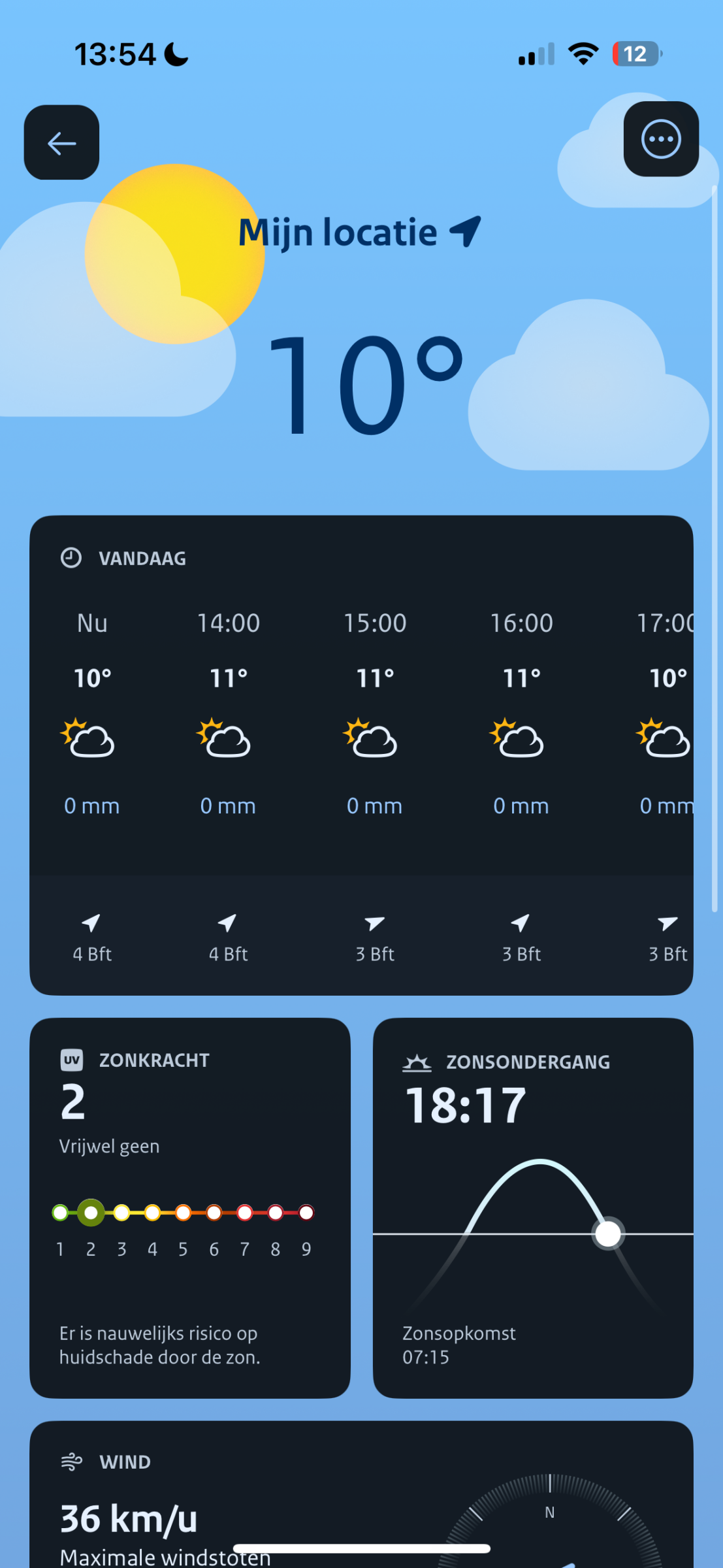Open the Zonkracht UV card
This screenshot has height=1568, width=723.
[189, 1206]
